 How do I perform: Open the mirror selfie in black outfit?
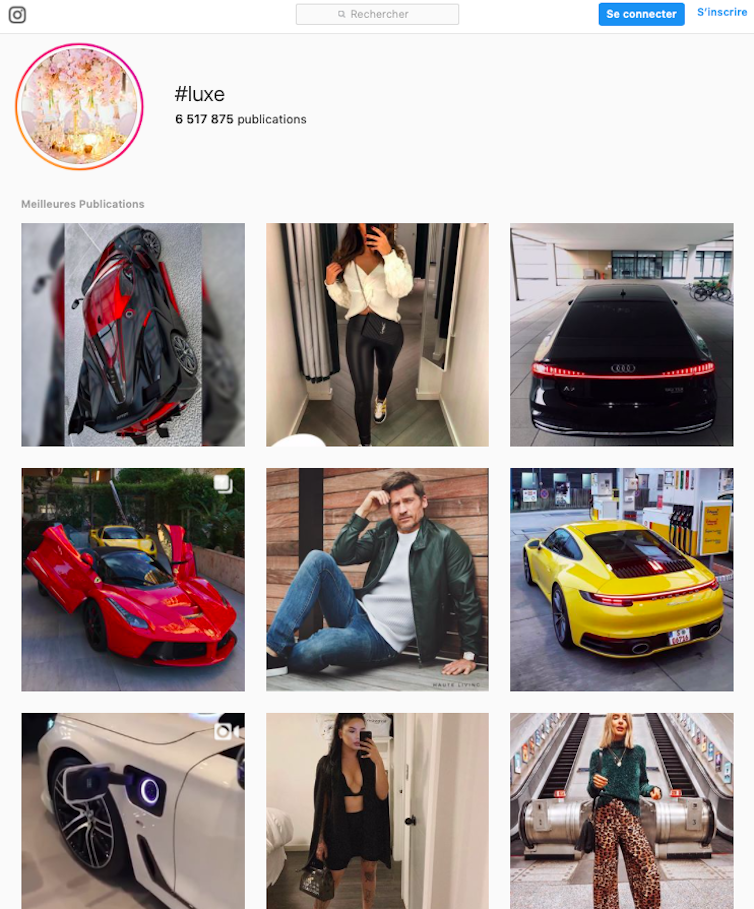pyautogui.click(x=377, y=810)
